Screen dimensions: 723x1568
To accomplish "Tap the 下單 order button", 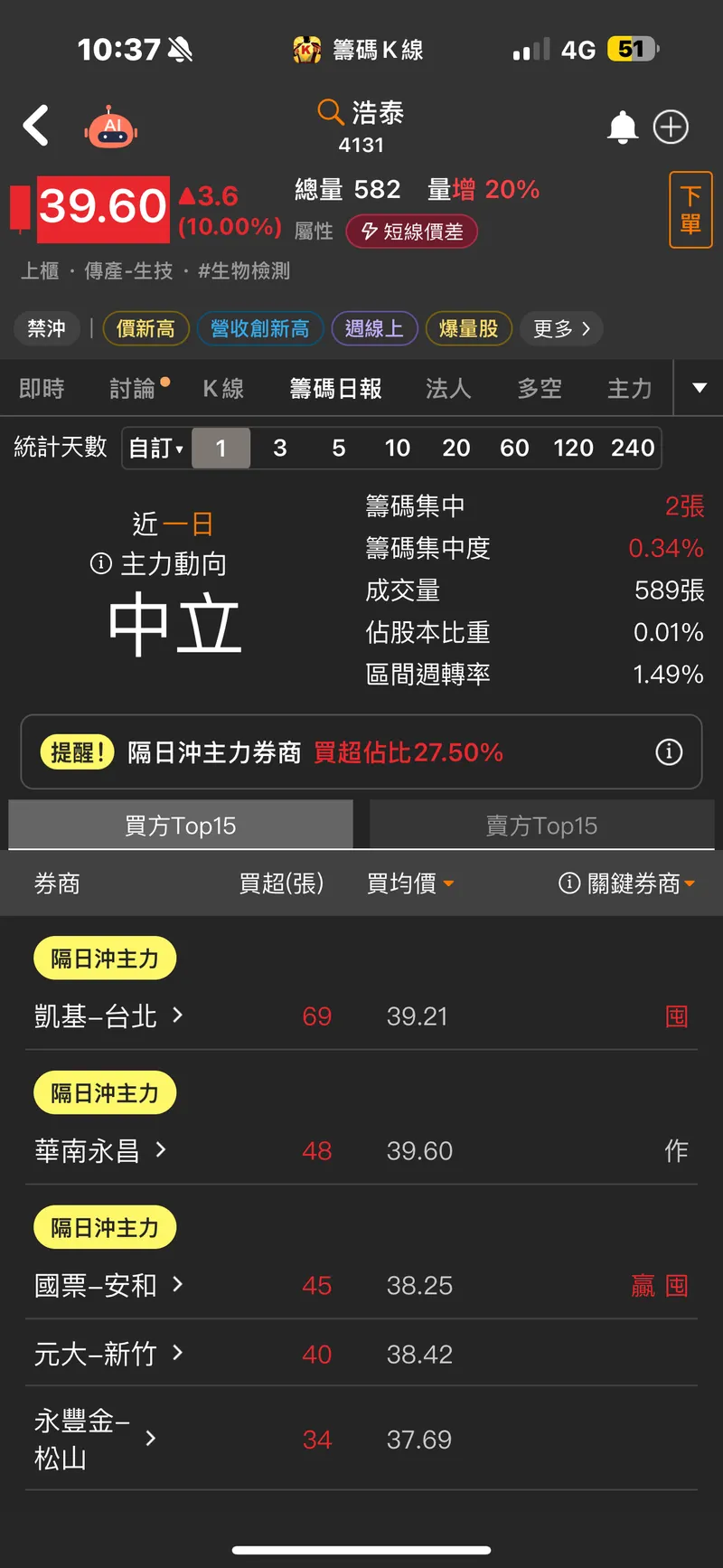I will coord(690,210).
